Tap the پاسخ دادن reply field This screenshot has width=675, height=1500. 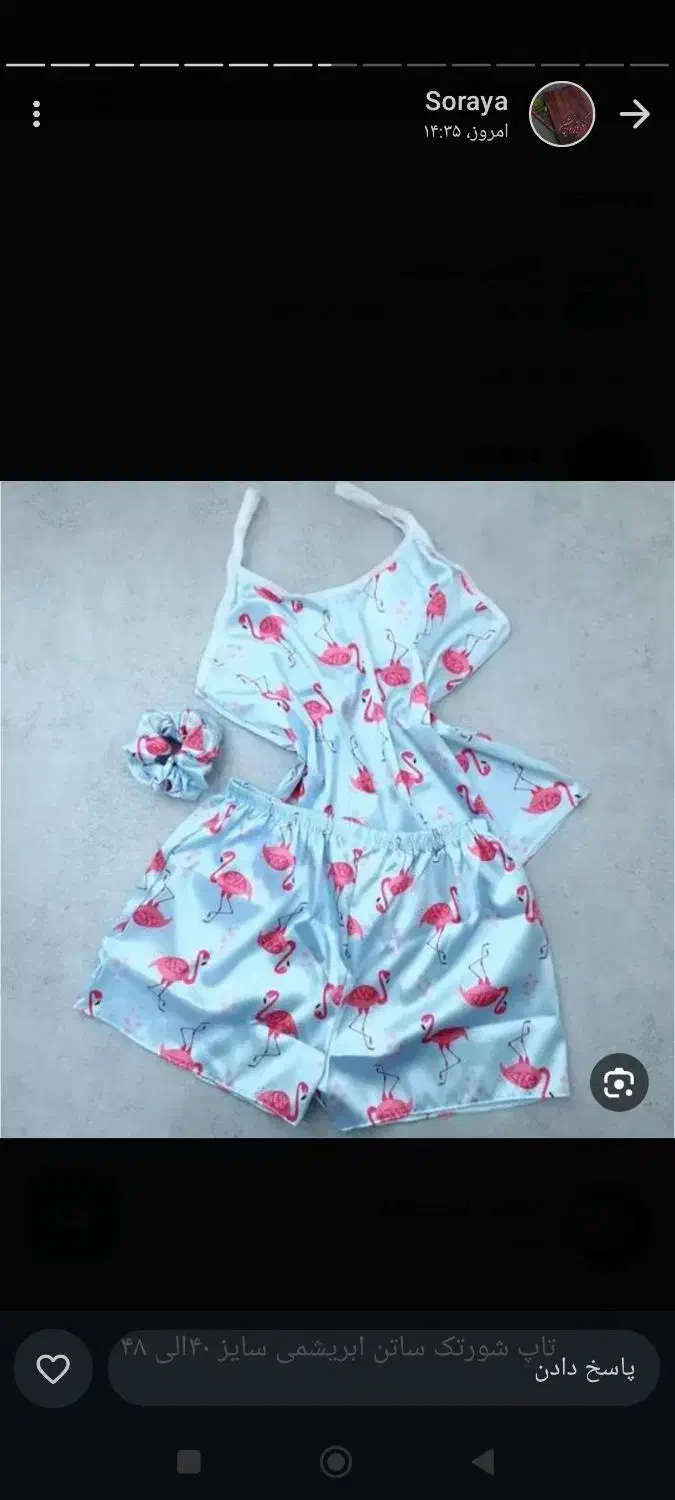coord(383,1368)
